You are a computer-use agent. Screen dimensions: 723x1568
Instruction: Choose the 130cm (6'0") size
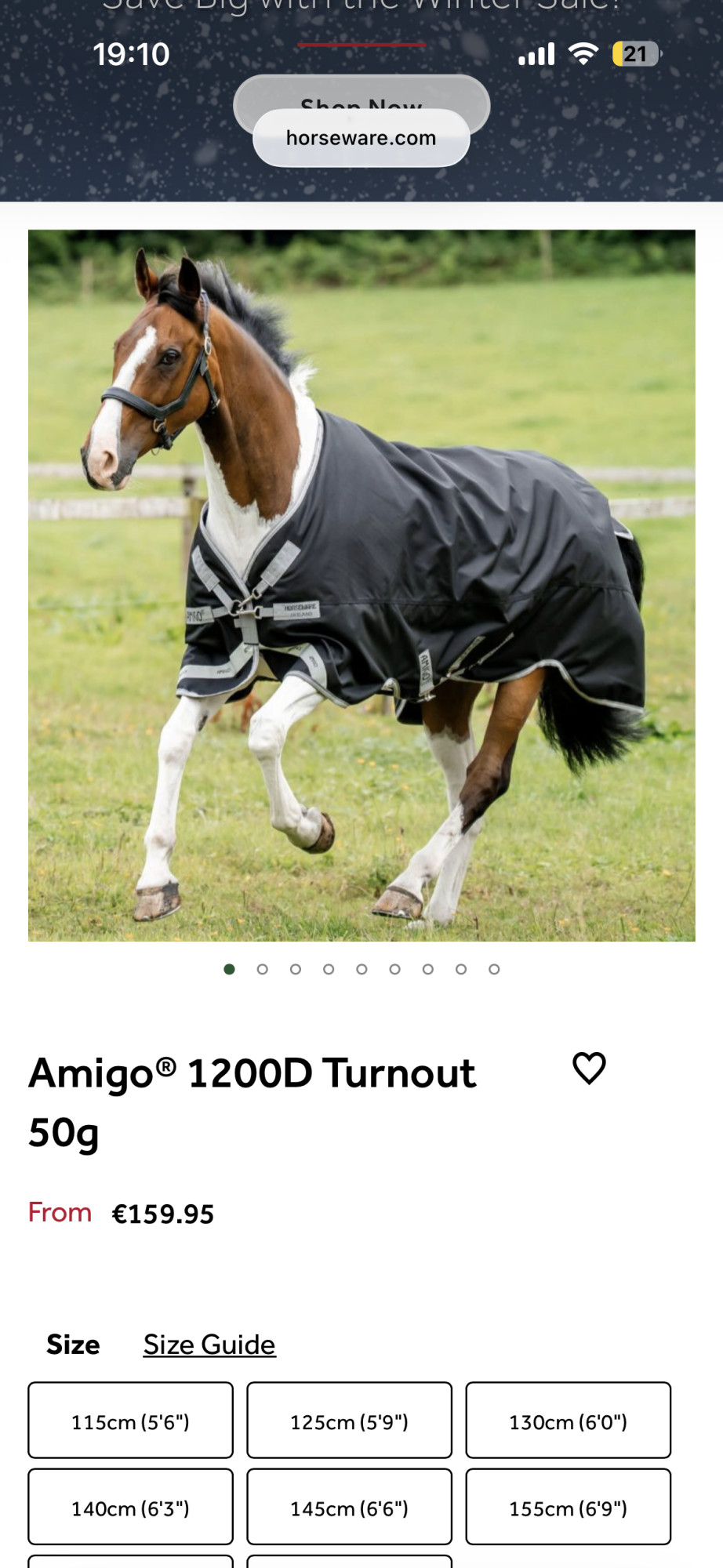pyautogui.click(x=568, y=1421)
